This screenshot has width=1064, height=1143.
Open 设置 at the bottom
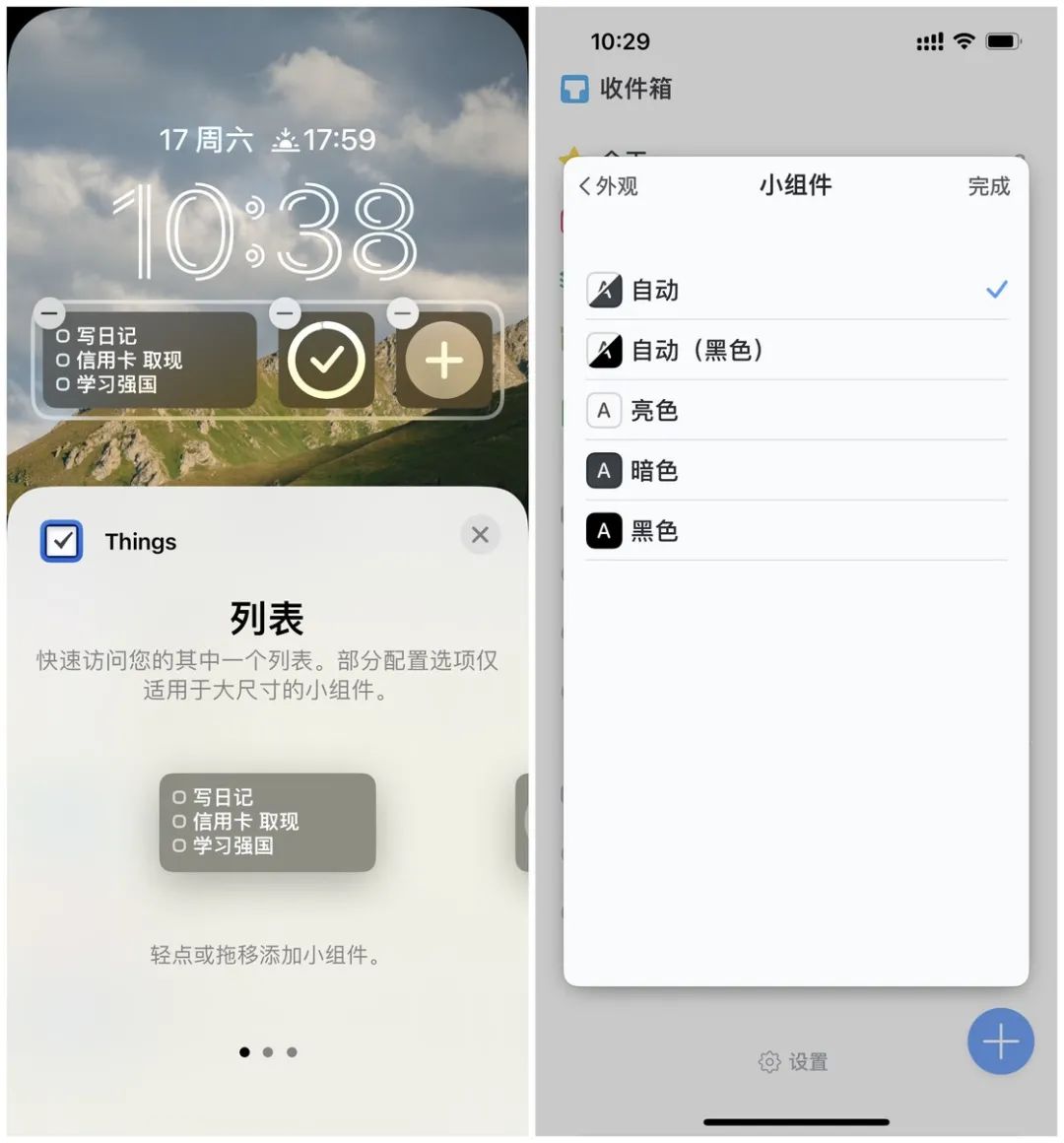[794, 1062]
